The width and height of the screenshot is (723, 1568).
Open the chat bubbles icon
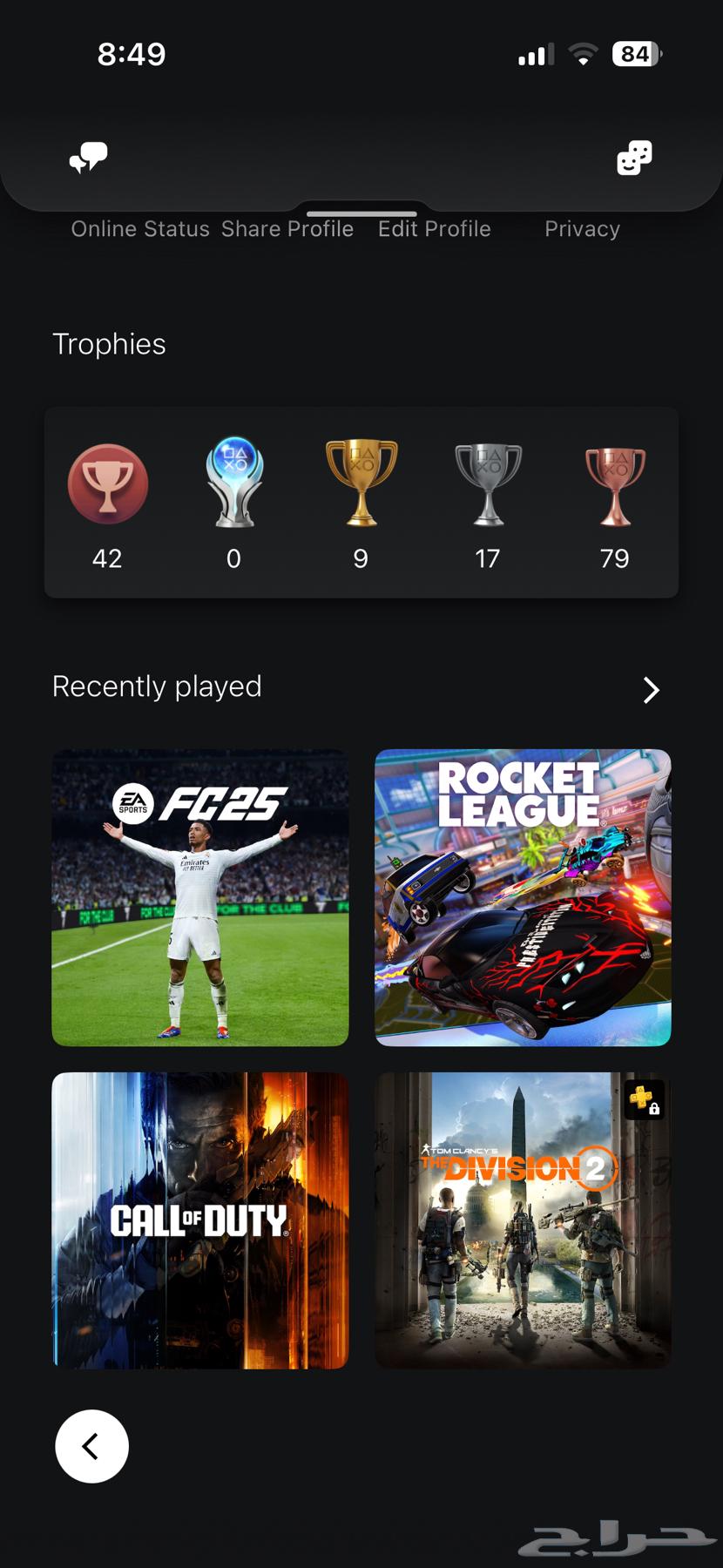88,158
